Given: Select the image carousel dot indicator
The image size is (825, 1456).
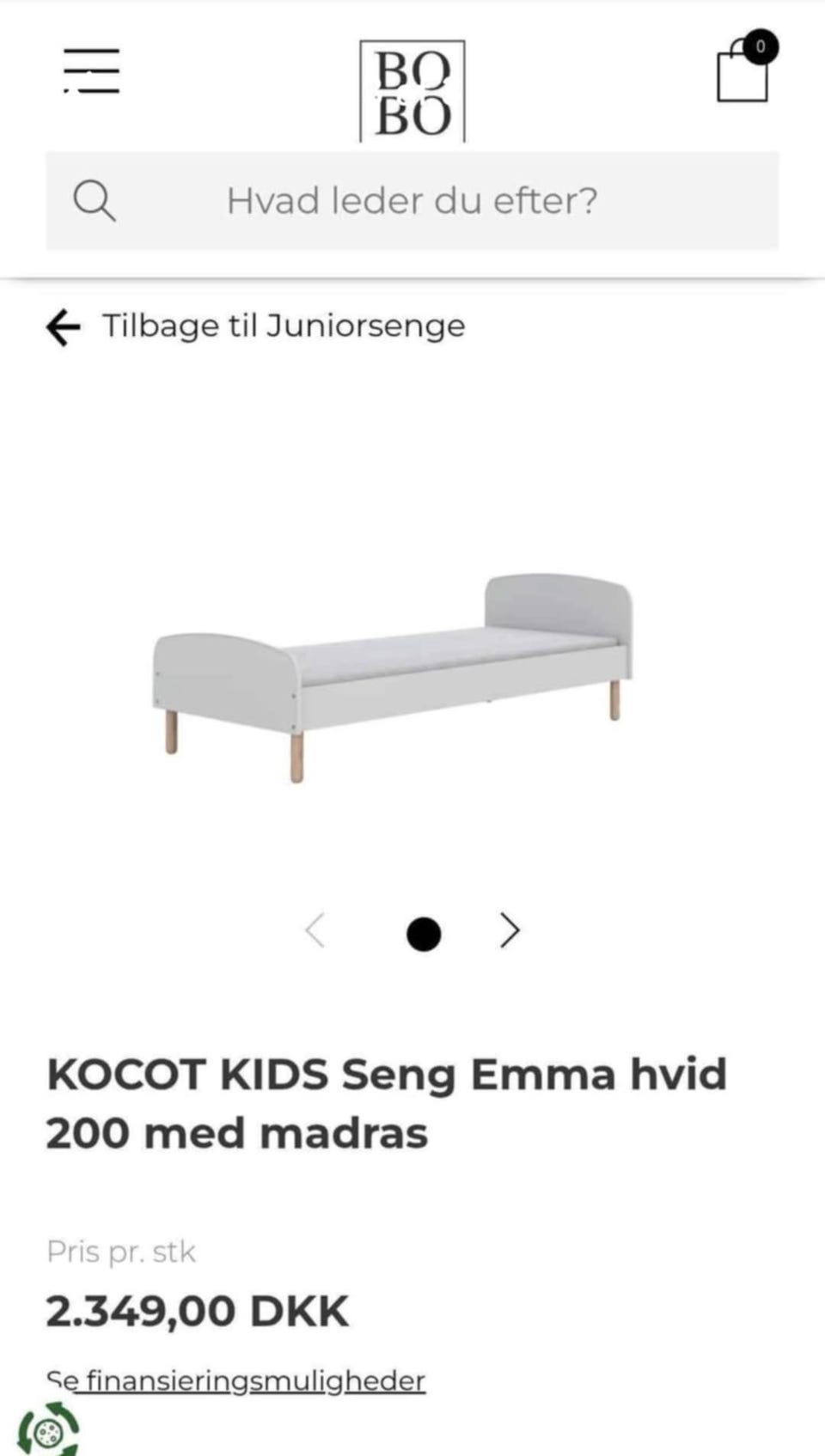Looking at the screenshot, I should pos(423,934).
